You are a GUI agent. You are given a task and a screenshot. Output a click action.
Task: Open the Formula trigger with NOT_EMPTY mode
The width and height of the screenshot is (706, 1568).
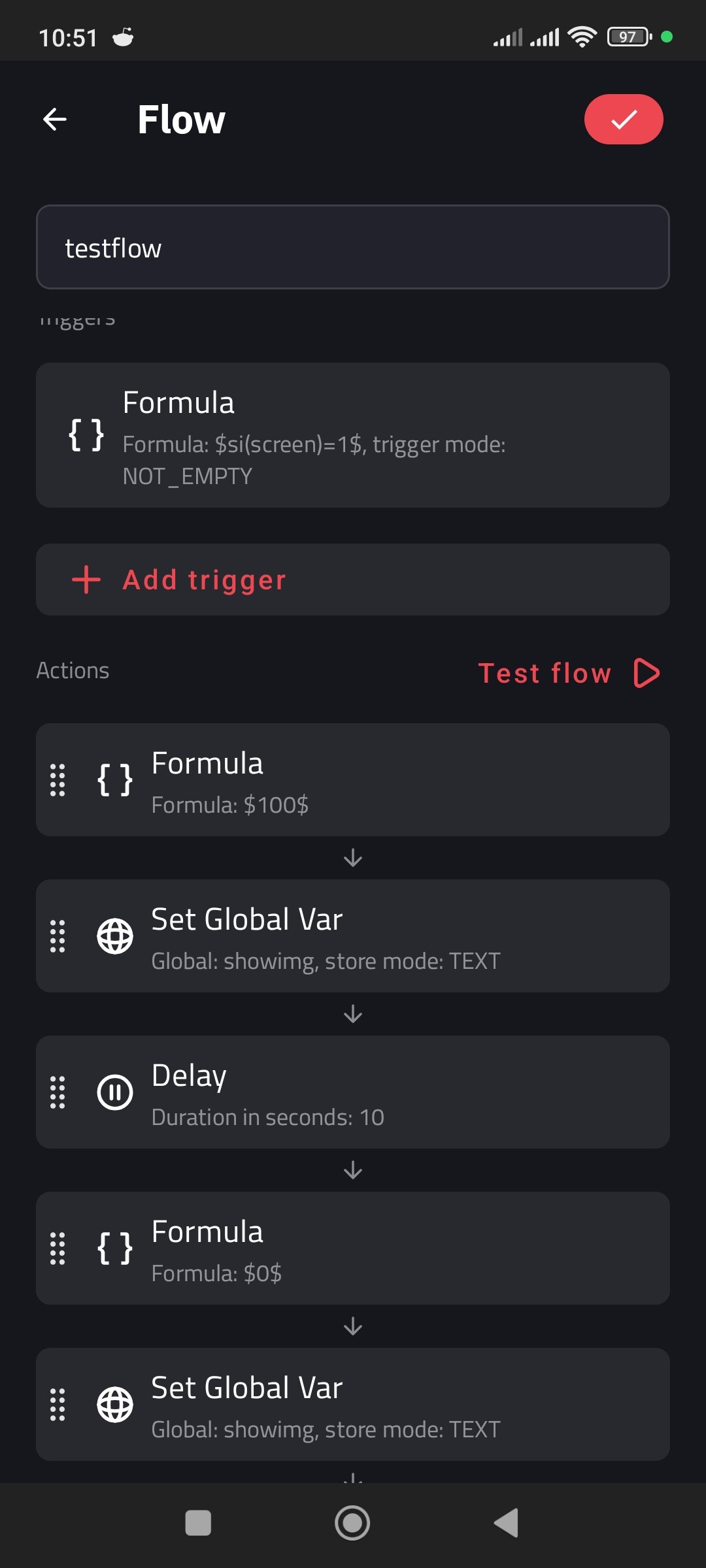[352, 435]
